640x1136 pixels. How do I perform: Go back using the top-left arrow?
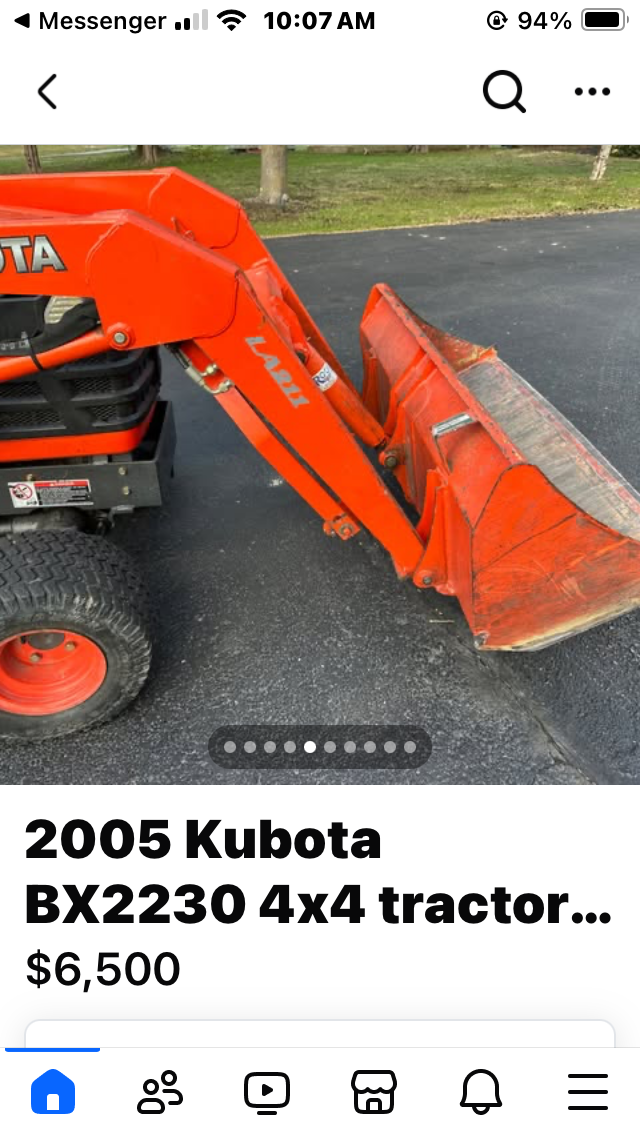tap(47, 92)
